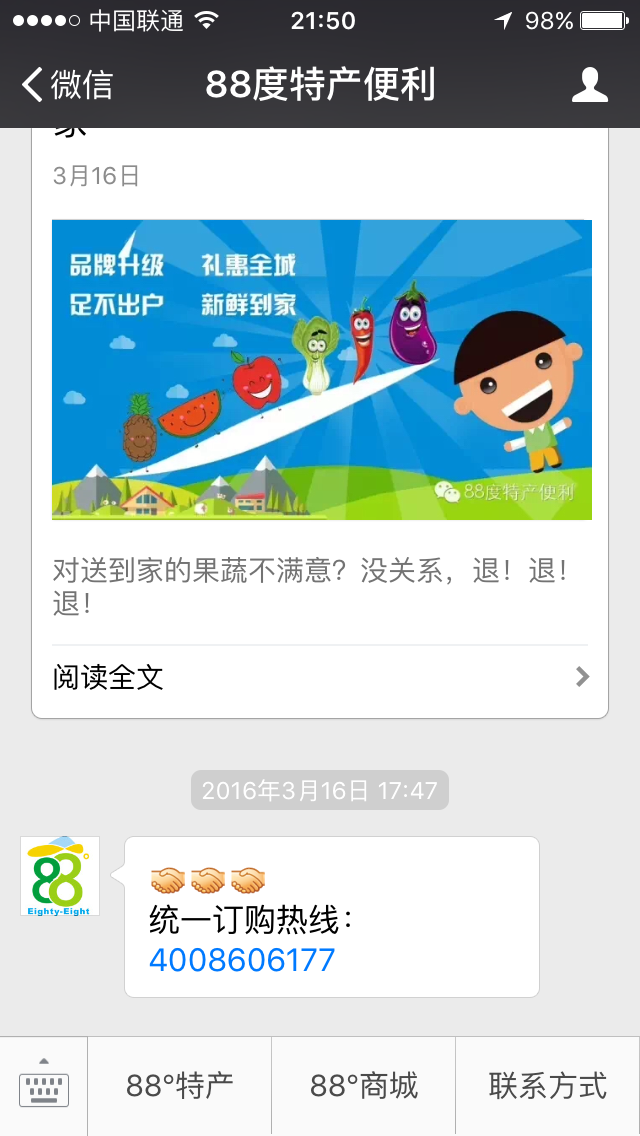Open the 88°特产 menu
Image resolution: width=640 pixels, height=1136 pixels.
click(x=180, y=1086)
